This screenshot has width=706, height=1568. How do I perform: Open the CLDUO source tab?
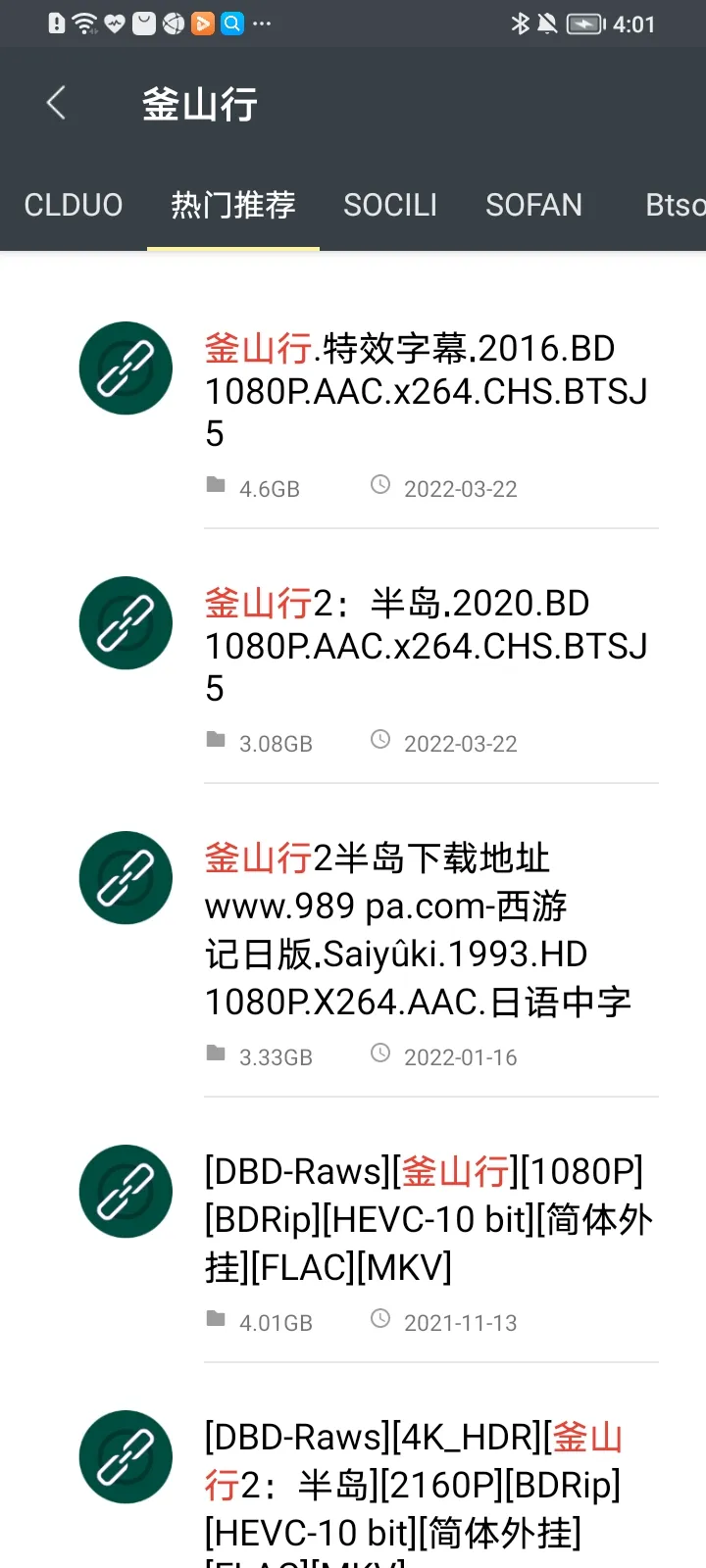tap(73, 205)
